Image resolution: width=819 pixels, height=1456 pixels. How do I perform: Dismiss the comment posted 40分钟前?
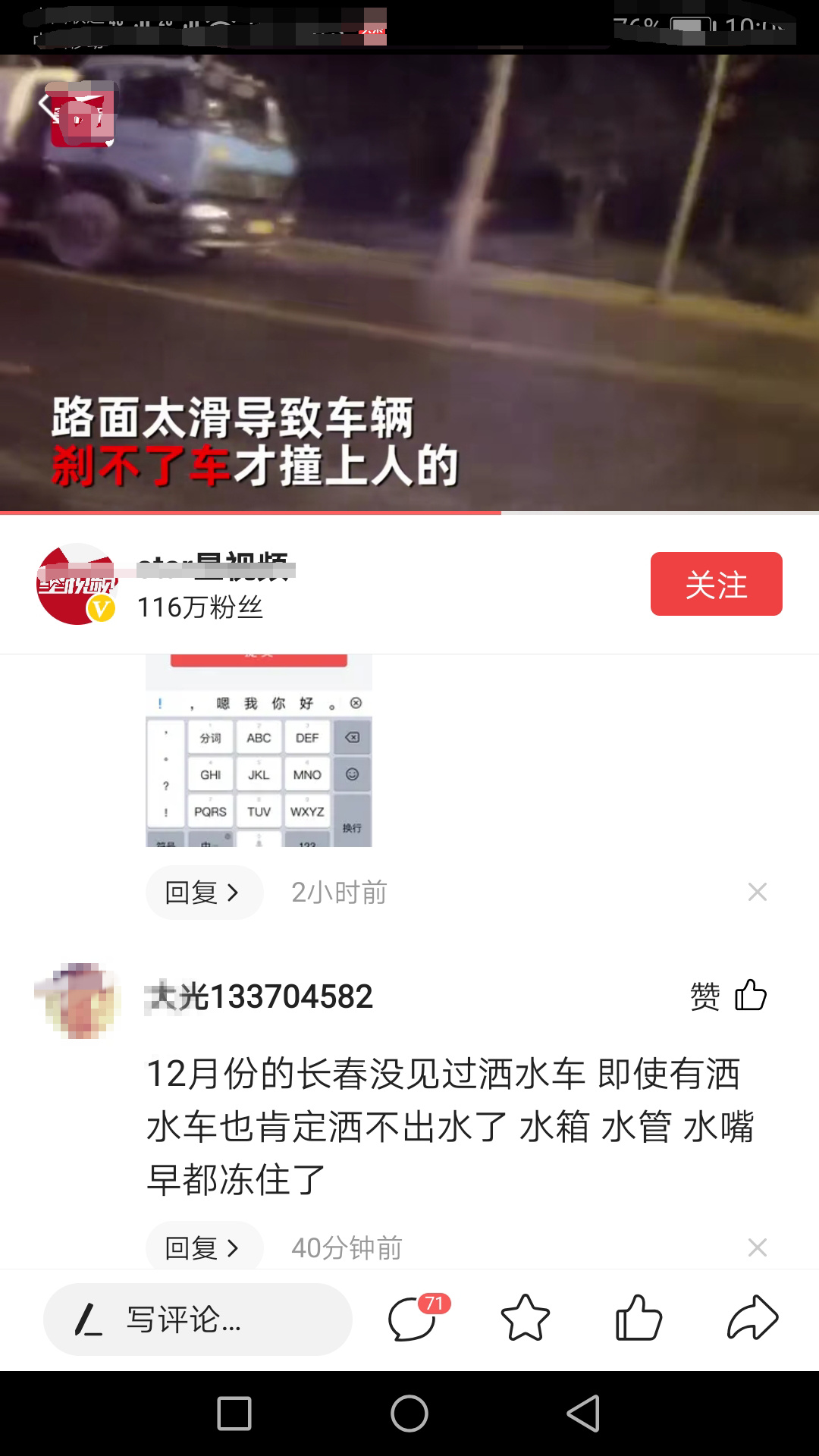coord(757,1247)
